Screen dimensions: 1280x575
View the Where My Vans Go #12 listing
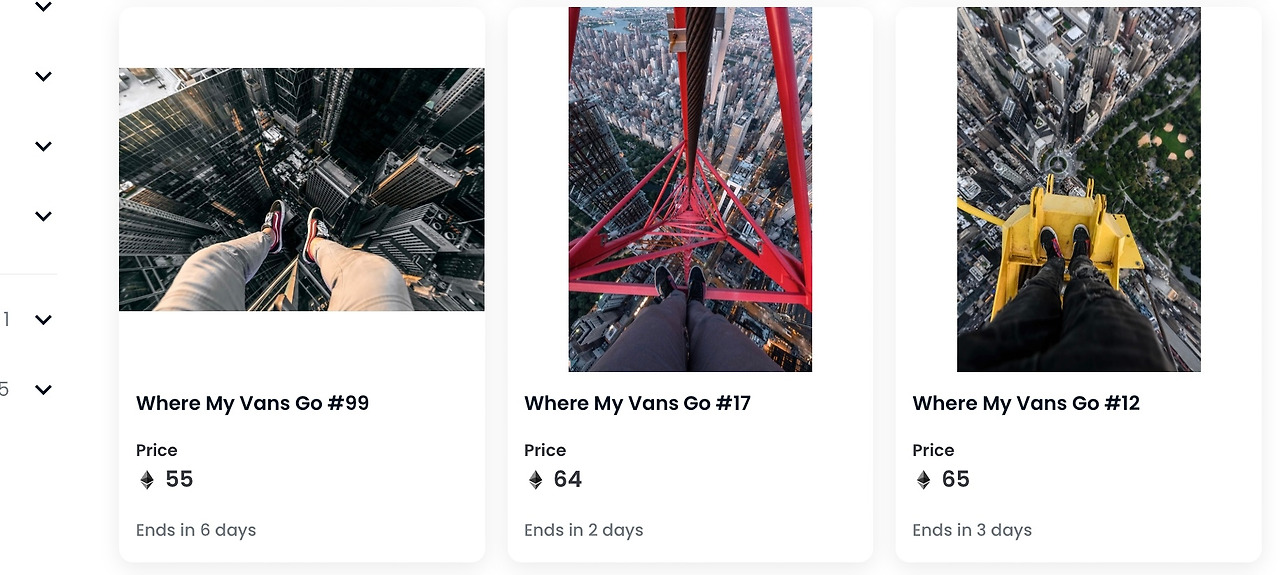[x=1078, y=284]
